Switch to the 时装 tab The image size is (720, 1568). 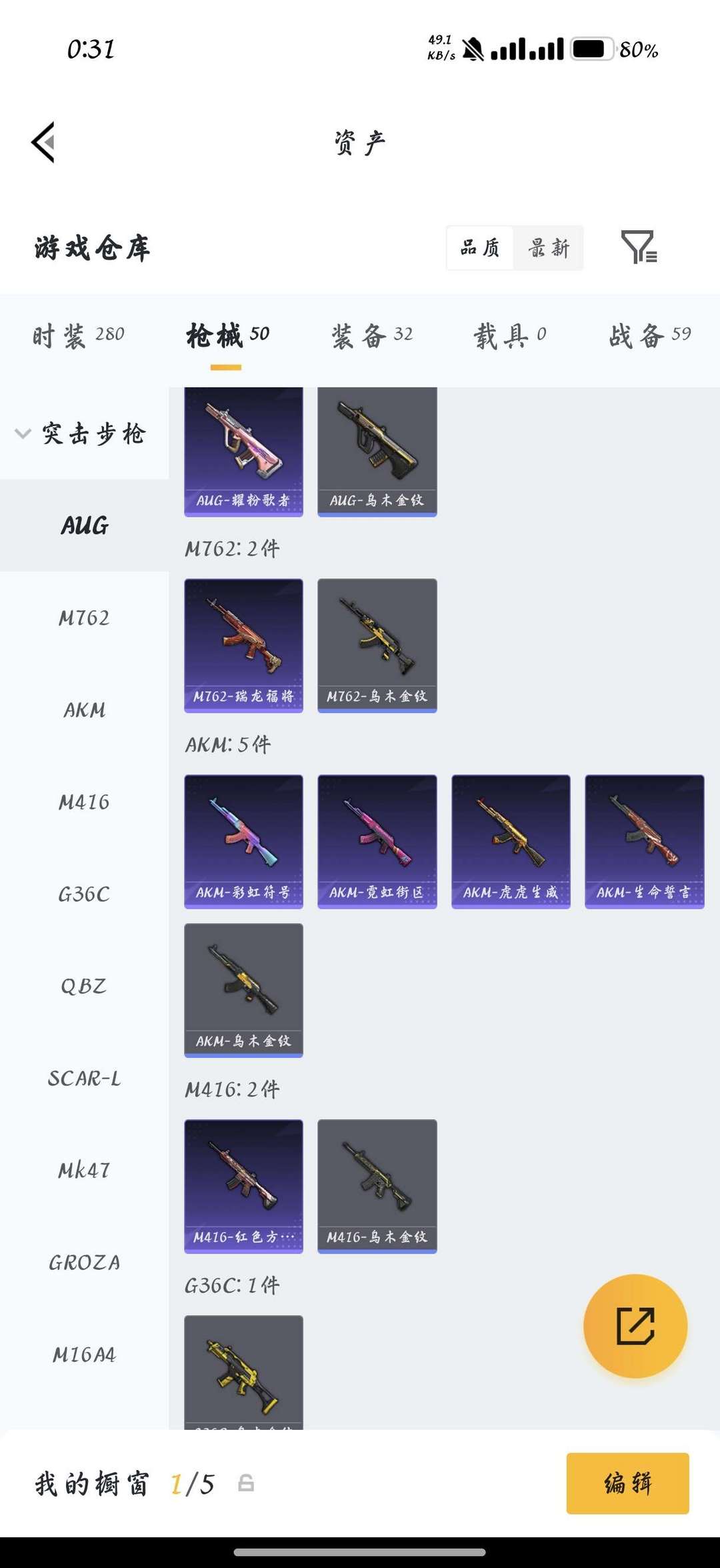tap(79, 335)
